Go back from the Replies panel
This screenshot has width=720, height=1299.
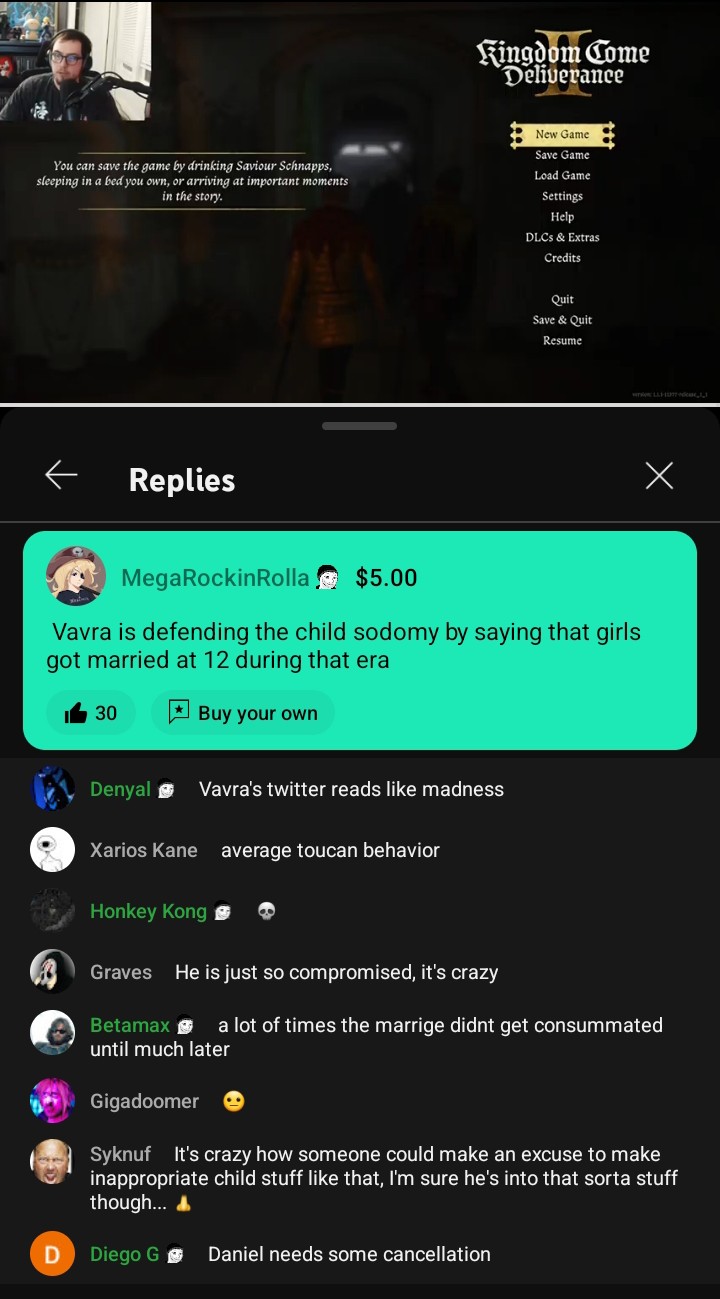coord(61,476)
